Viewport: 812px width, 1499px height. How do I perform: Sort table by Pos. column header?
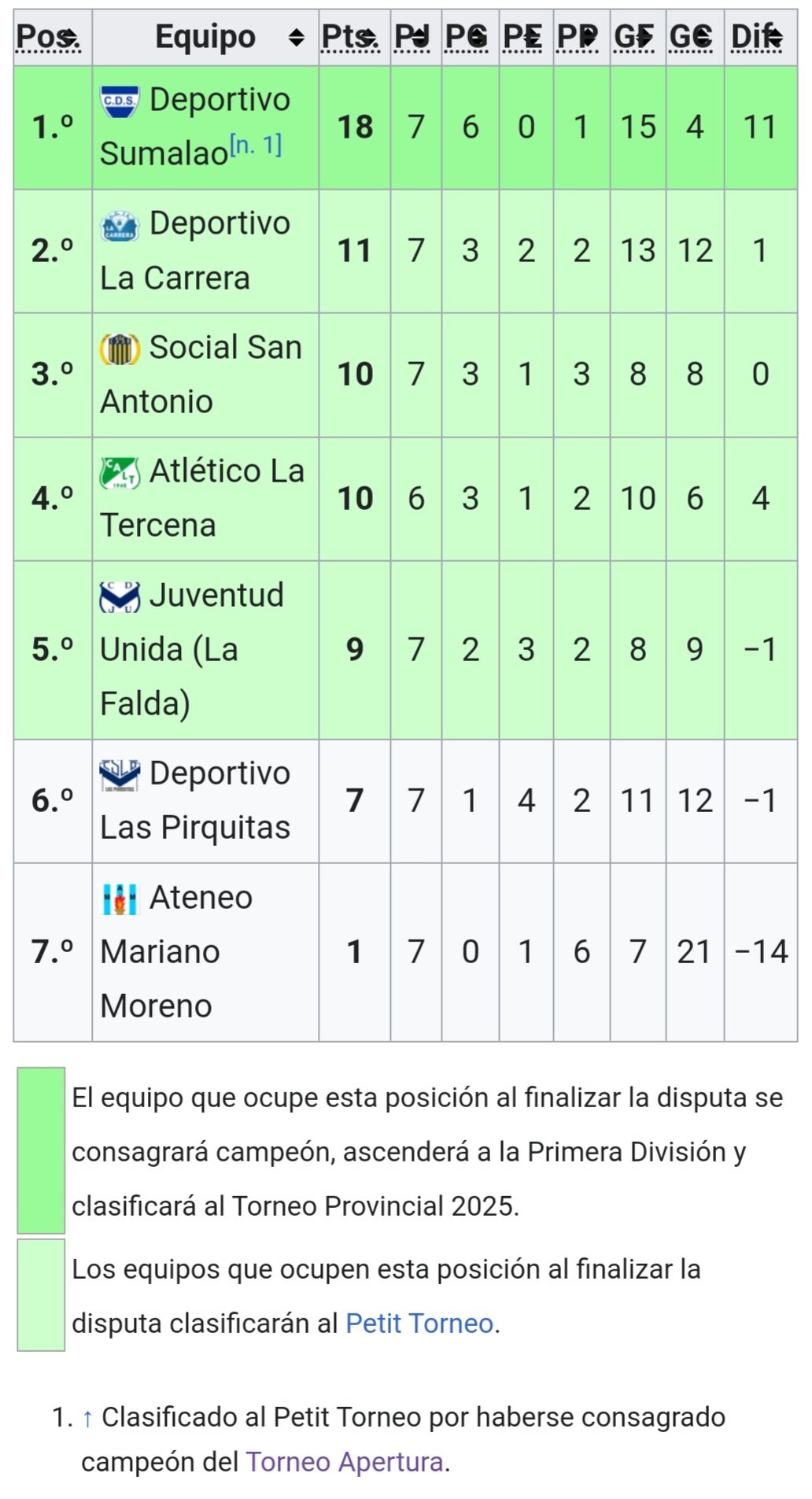click(x=53, y=37)
